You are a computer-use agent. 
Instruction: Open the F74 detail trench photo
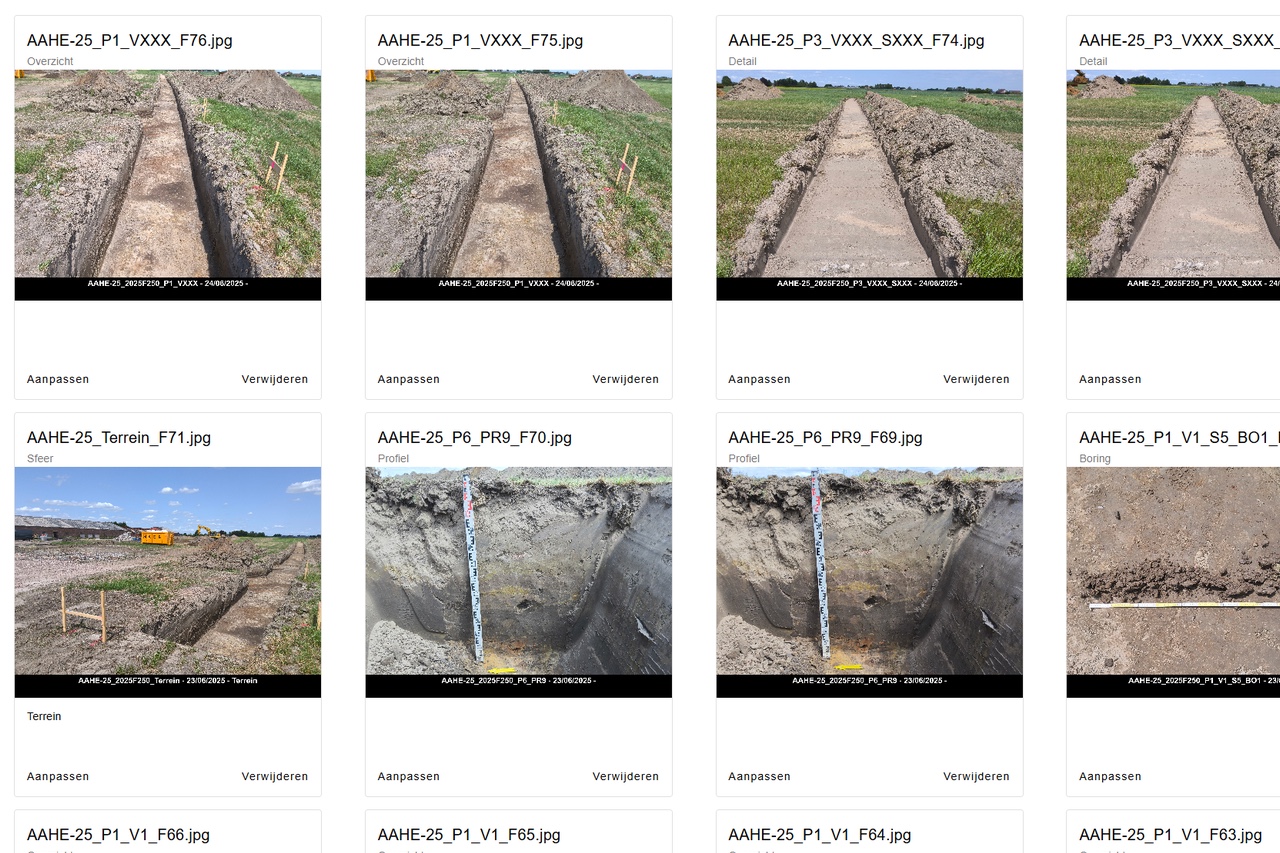pyautogui.click(x=869, y=175)
